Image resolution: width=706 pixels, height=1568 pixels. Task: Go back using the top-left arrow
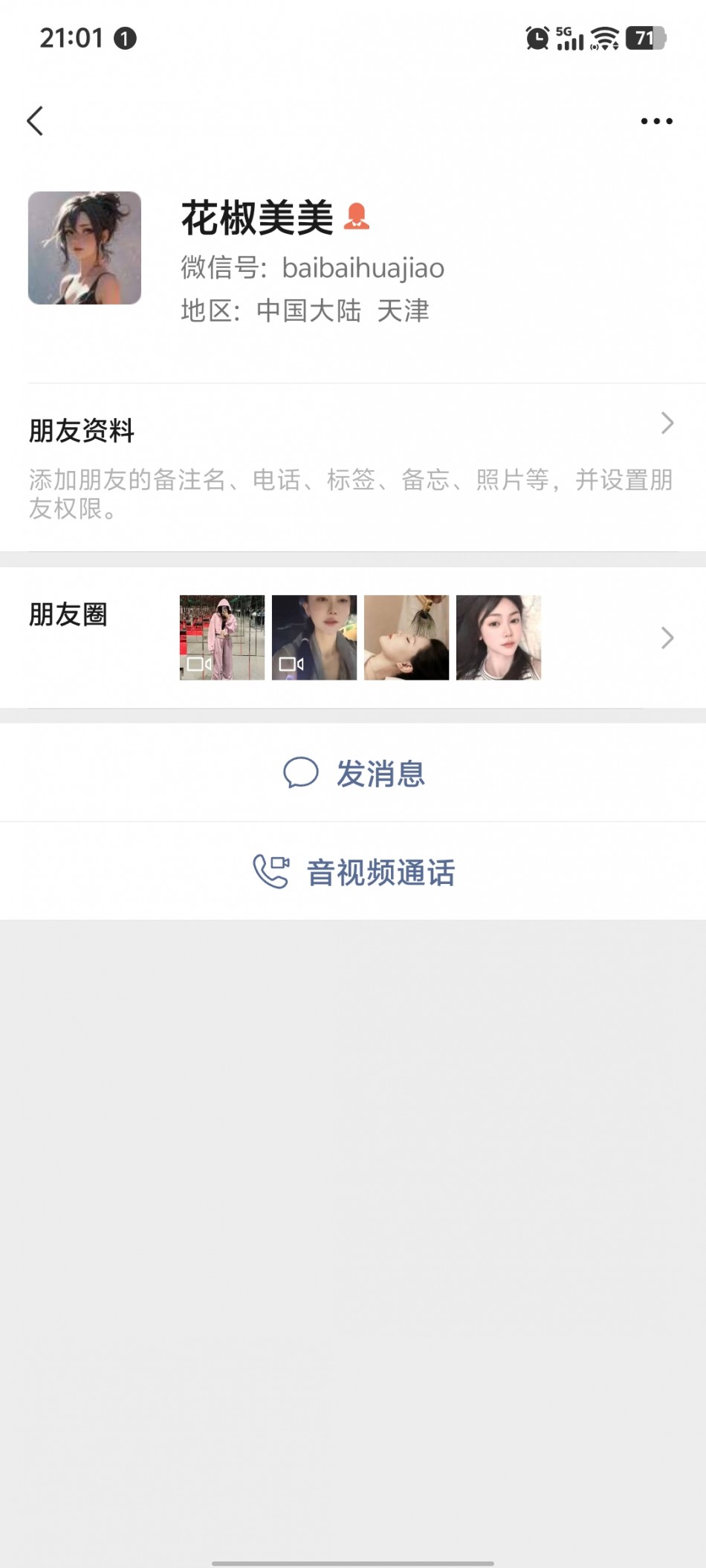(35, 121)
